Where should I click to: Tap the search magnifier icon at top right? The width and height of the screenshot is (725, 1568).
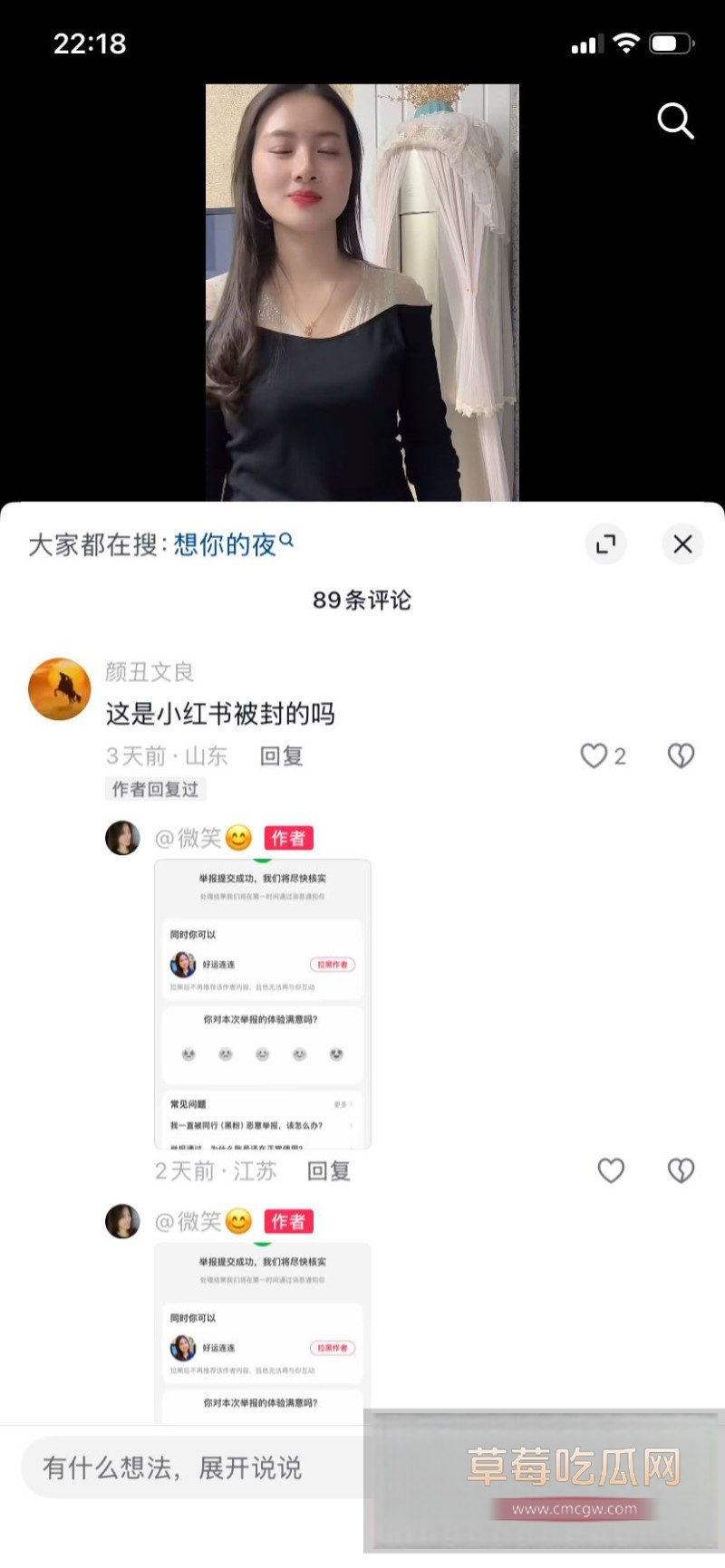click(x=675, y=121)
